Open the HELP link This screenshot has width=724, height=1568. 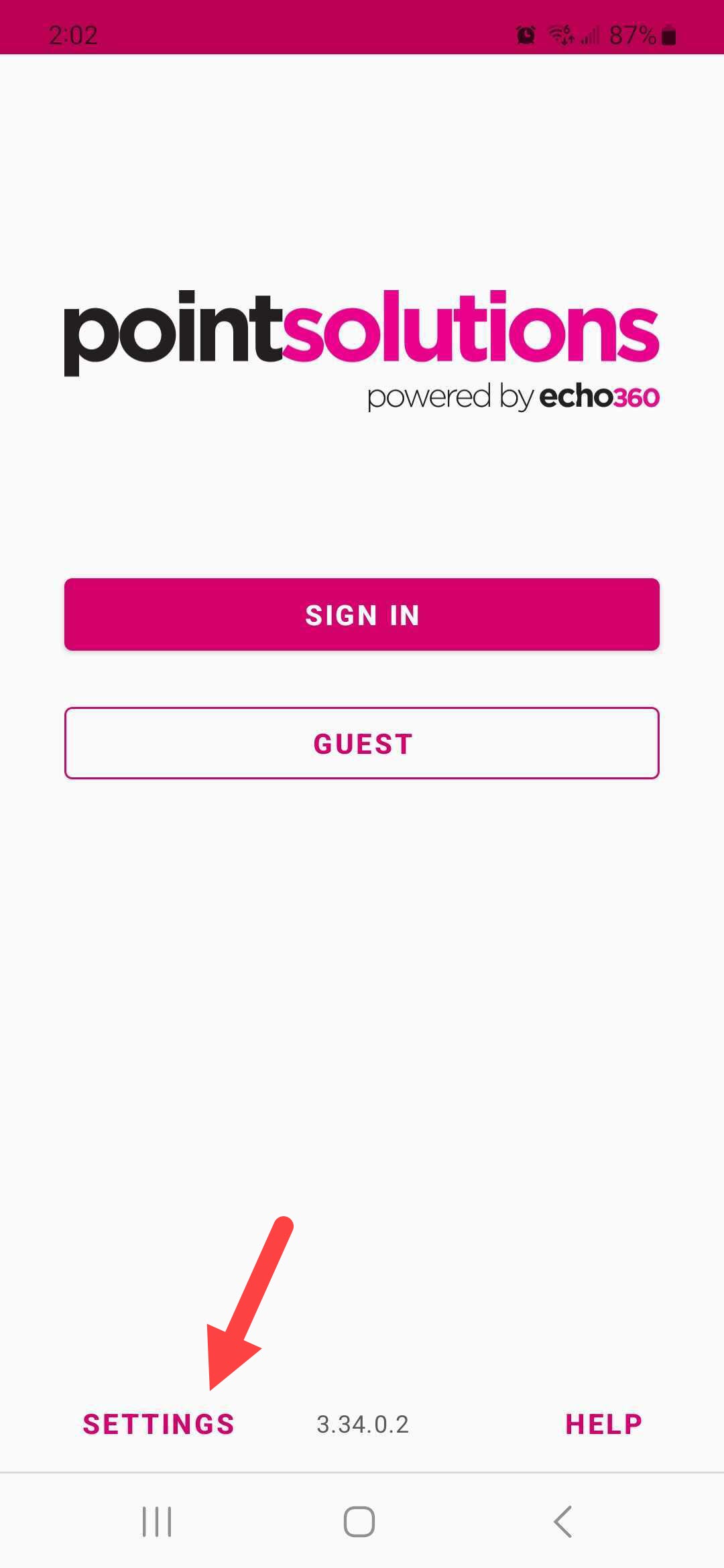tap(603, 1424)
